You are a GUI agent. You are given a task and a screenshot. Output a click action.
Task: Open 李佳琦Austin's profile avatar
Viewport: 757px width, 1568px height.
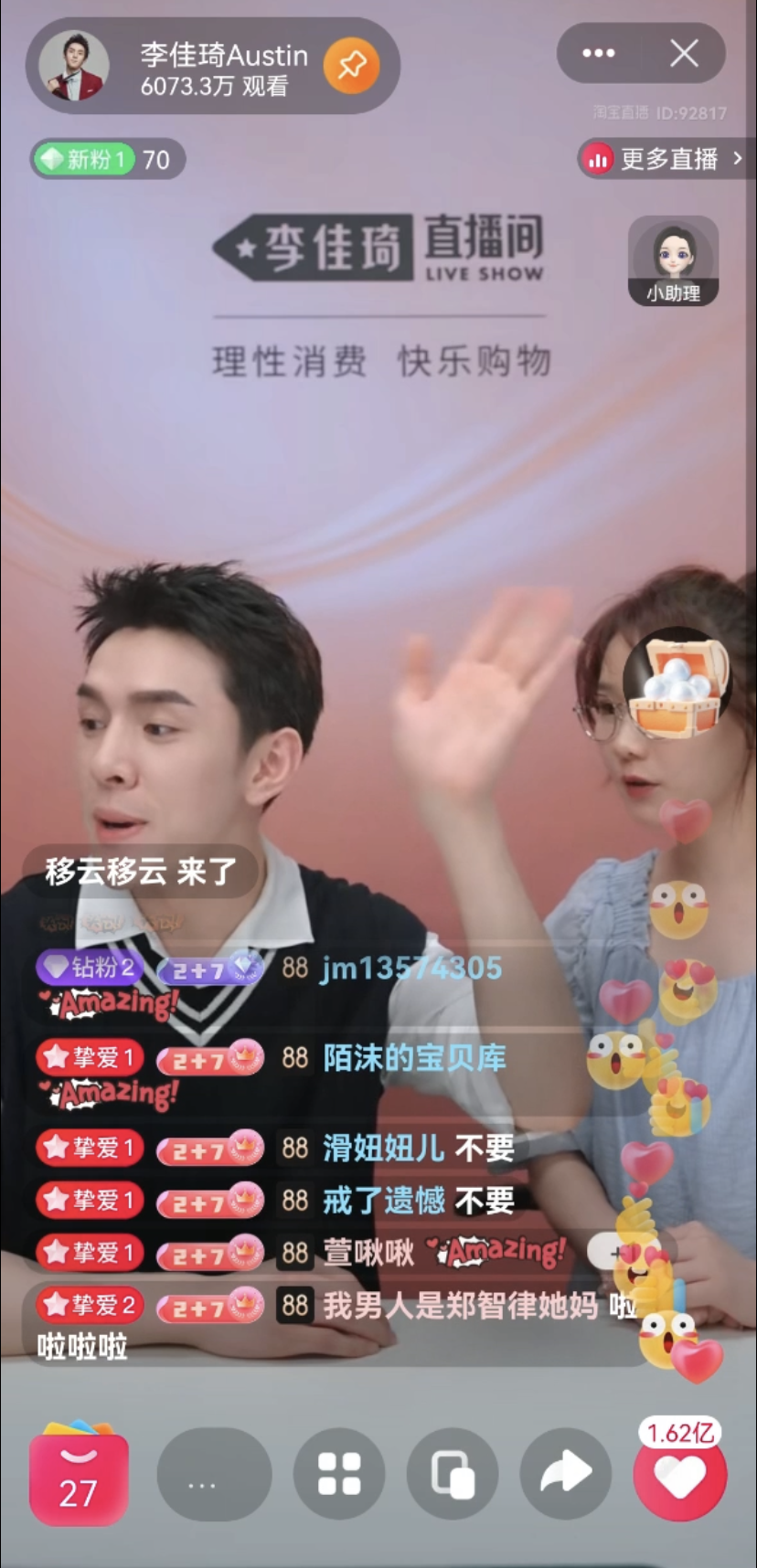click(x=74, y=66)
